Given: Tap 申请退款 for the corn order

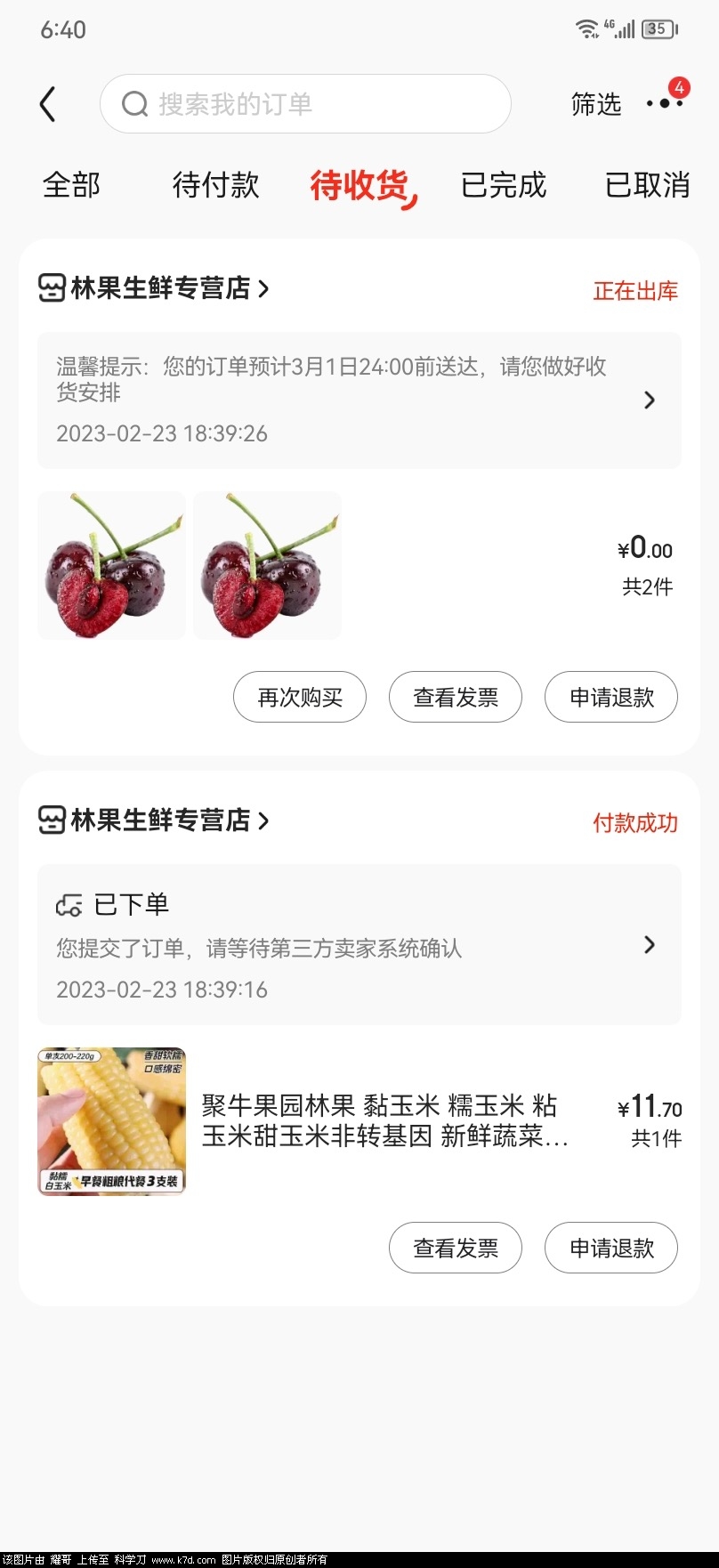Looking at the screenshot, I should pos(611,1248).
